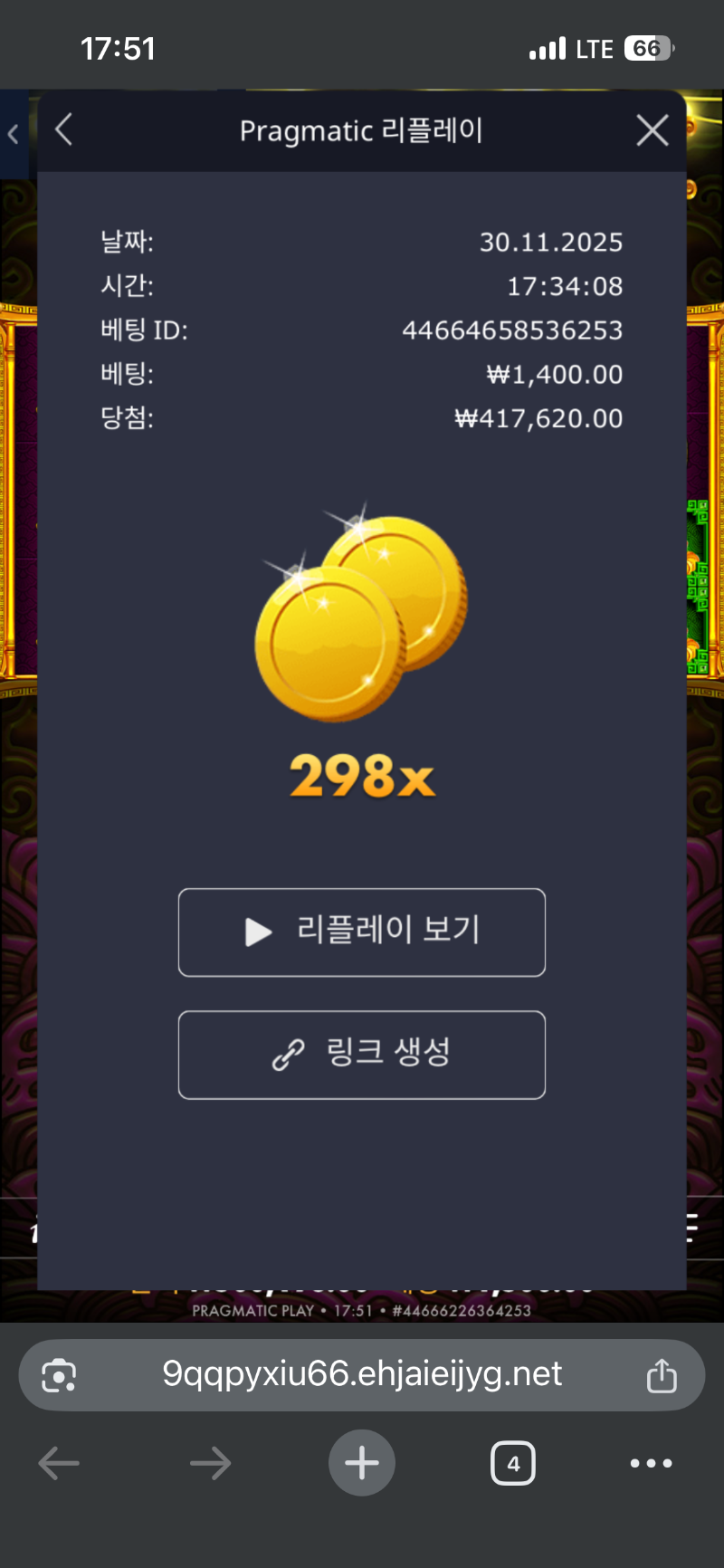Image resolution: width=724 pixels, height=1568 pixels.
Task: Play the replay with 리플레이 보기
Action: coord(362,932)
